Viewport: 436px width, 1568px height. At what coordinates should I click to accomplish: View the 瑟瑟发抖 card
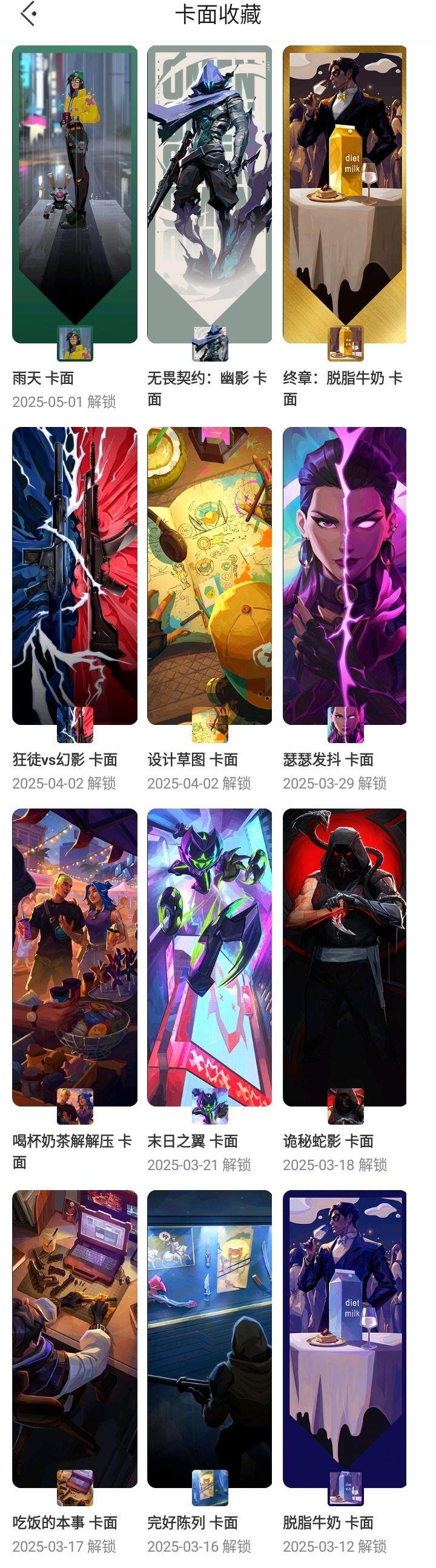click(345, 575)
